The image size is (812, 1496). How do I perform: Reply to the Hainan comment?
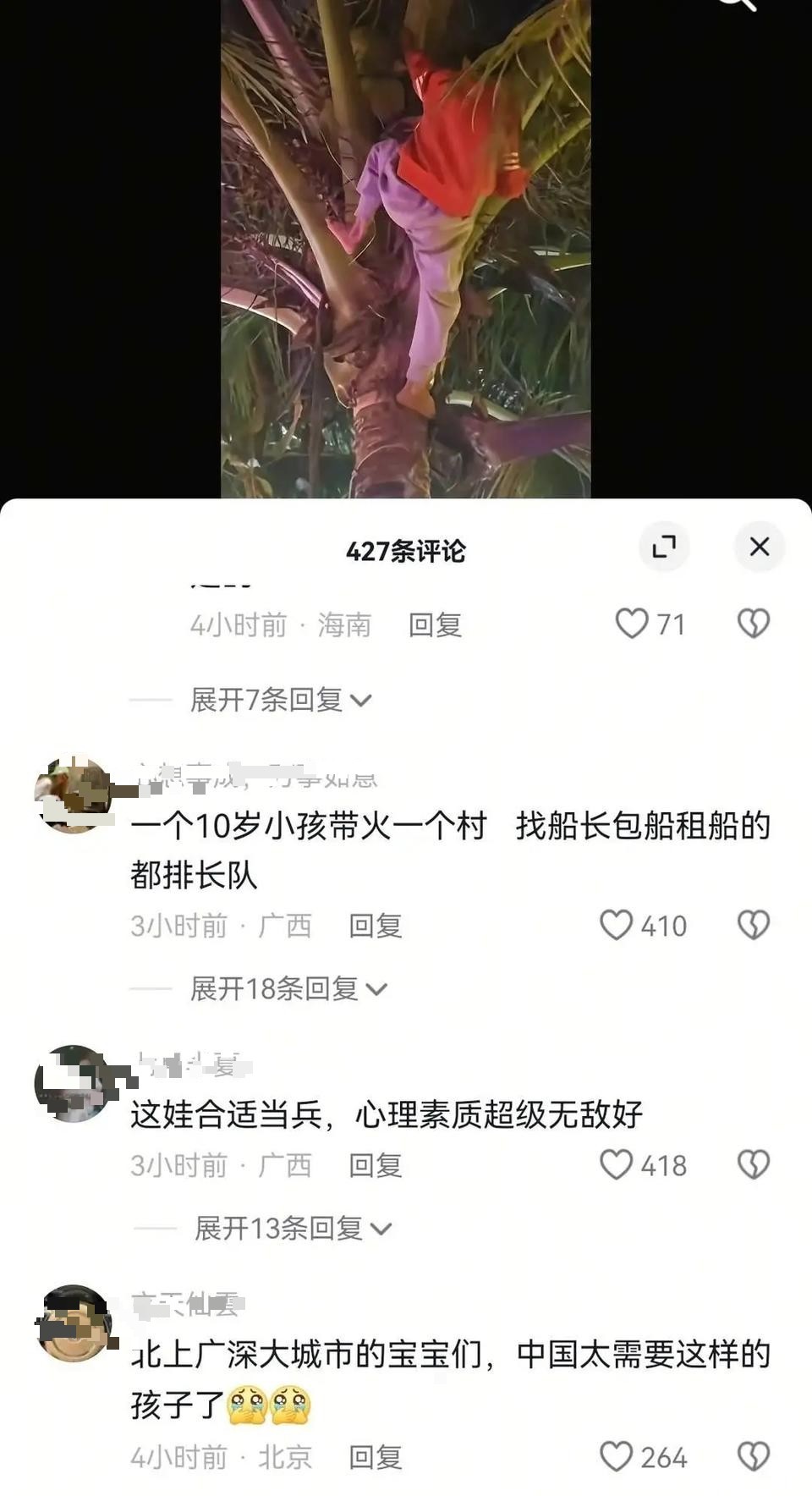(435, 625)
